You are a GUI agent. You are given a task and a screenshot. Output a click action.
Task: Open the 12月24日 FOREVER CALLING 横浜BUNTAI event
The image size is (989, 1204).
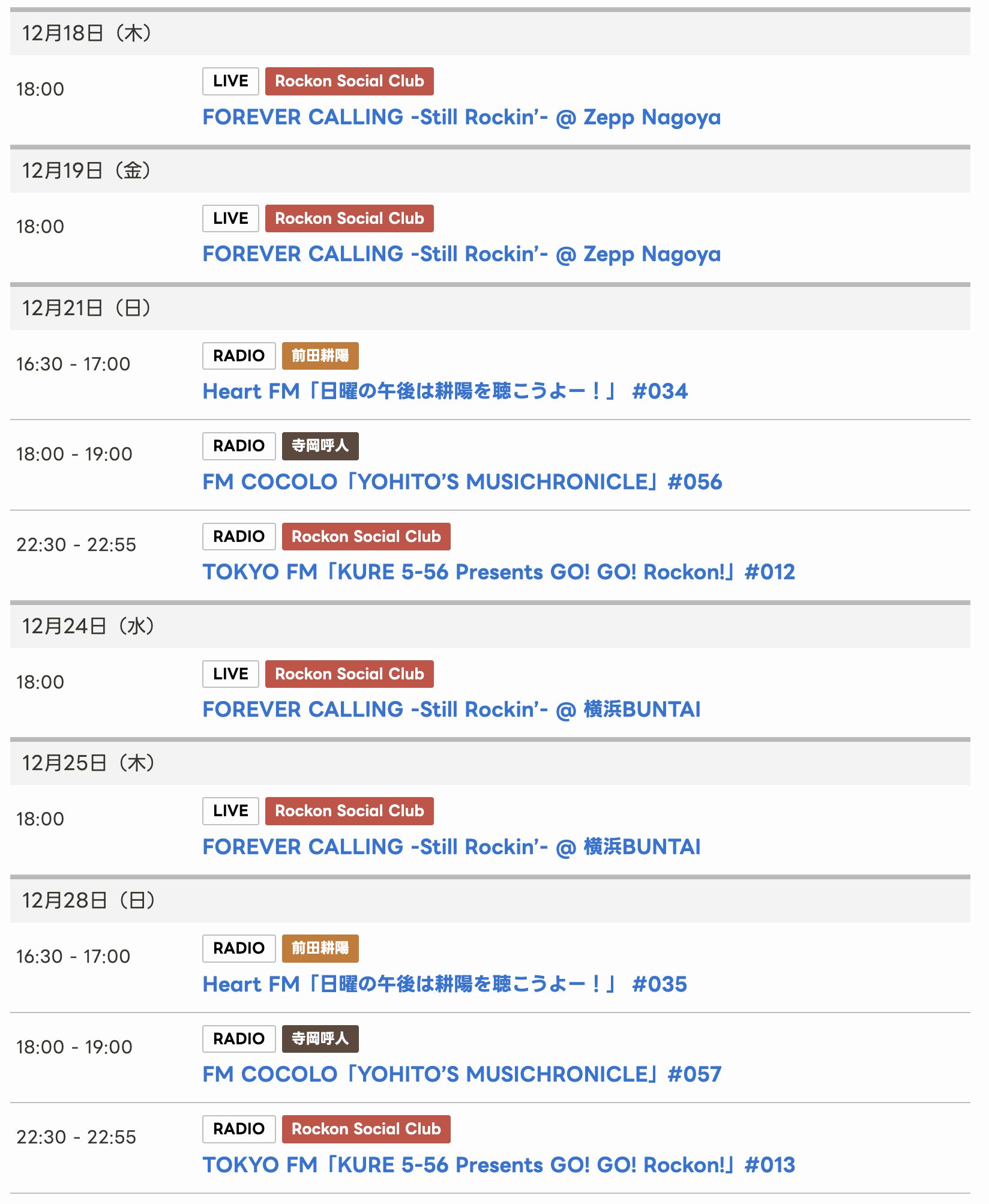pyautogui.click(x=451, y=709)
